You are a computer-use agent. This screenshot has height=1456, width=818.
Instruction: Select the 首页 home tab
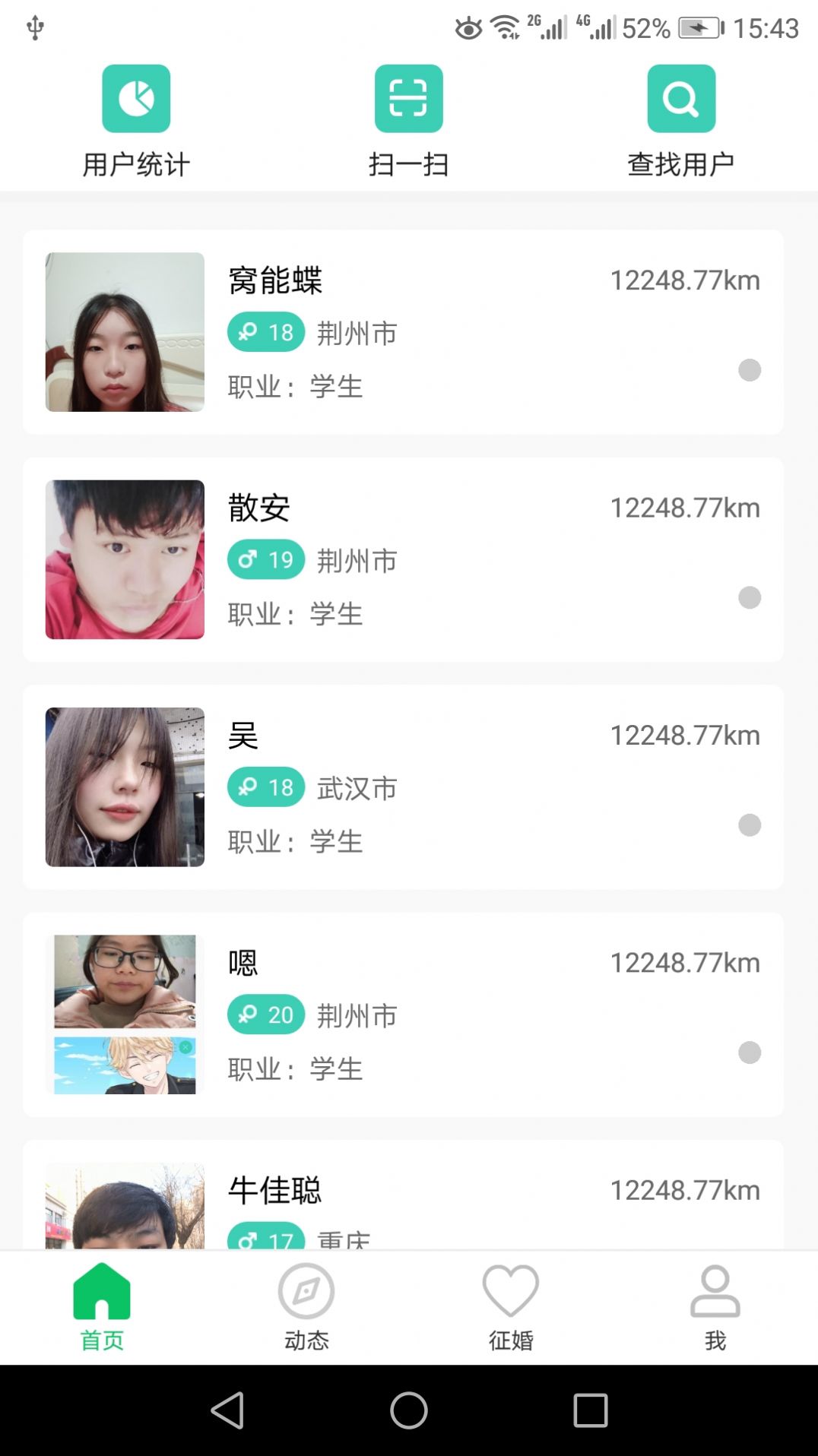tap(102, 1307)
